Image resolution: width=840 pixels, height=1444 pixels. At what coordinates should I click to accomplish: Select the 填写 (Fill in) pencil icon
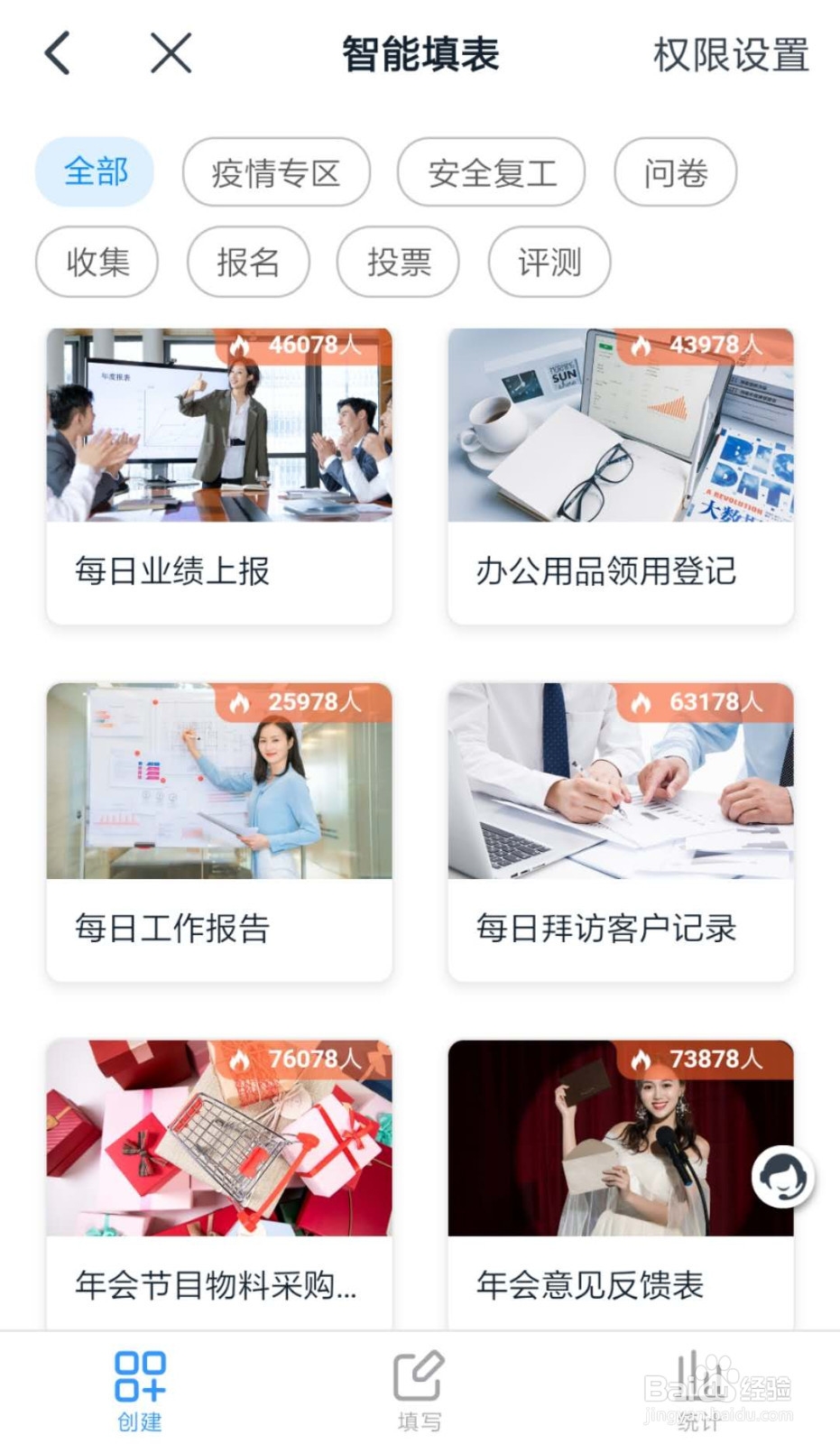coord(419,1376)
